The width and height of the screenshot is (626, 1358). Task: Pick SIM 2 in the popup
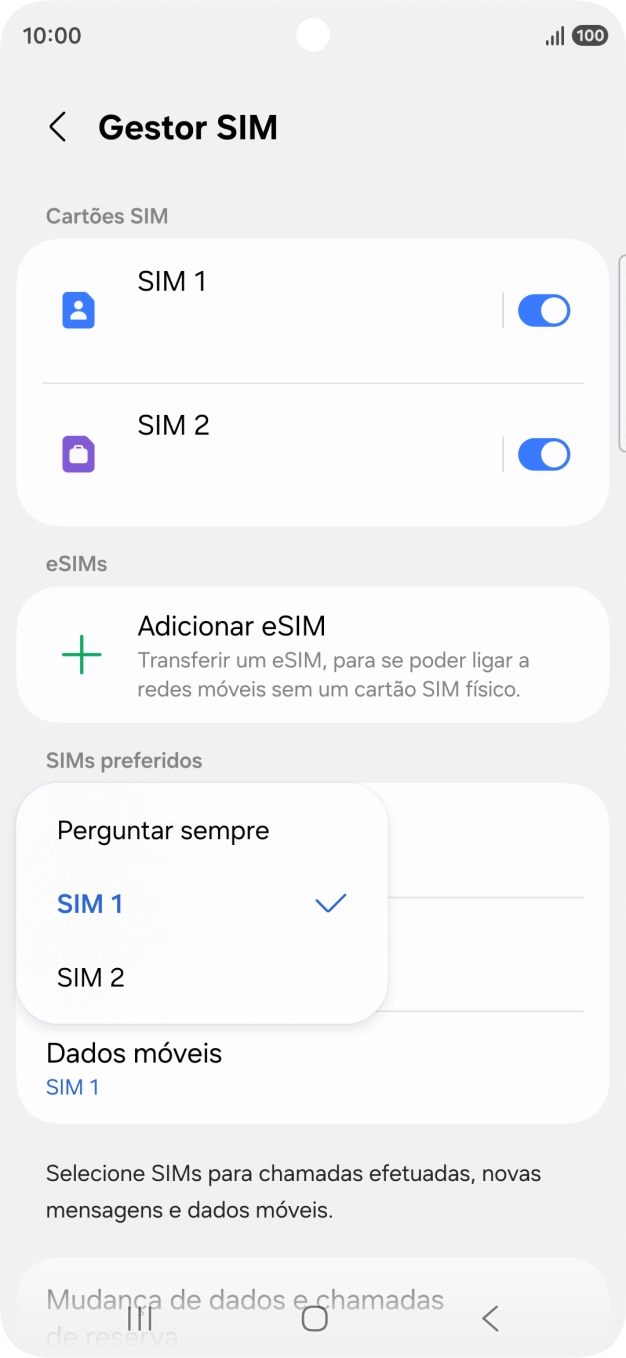pos(92,978)
